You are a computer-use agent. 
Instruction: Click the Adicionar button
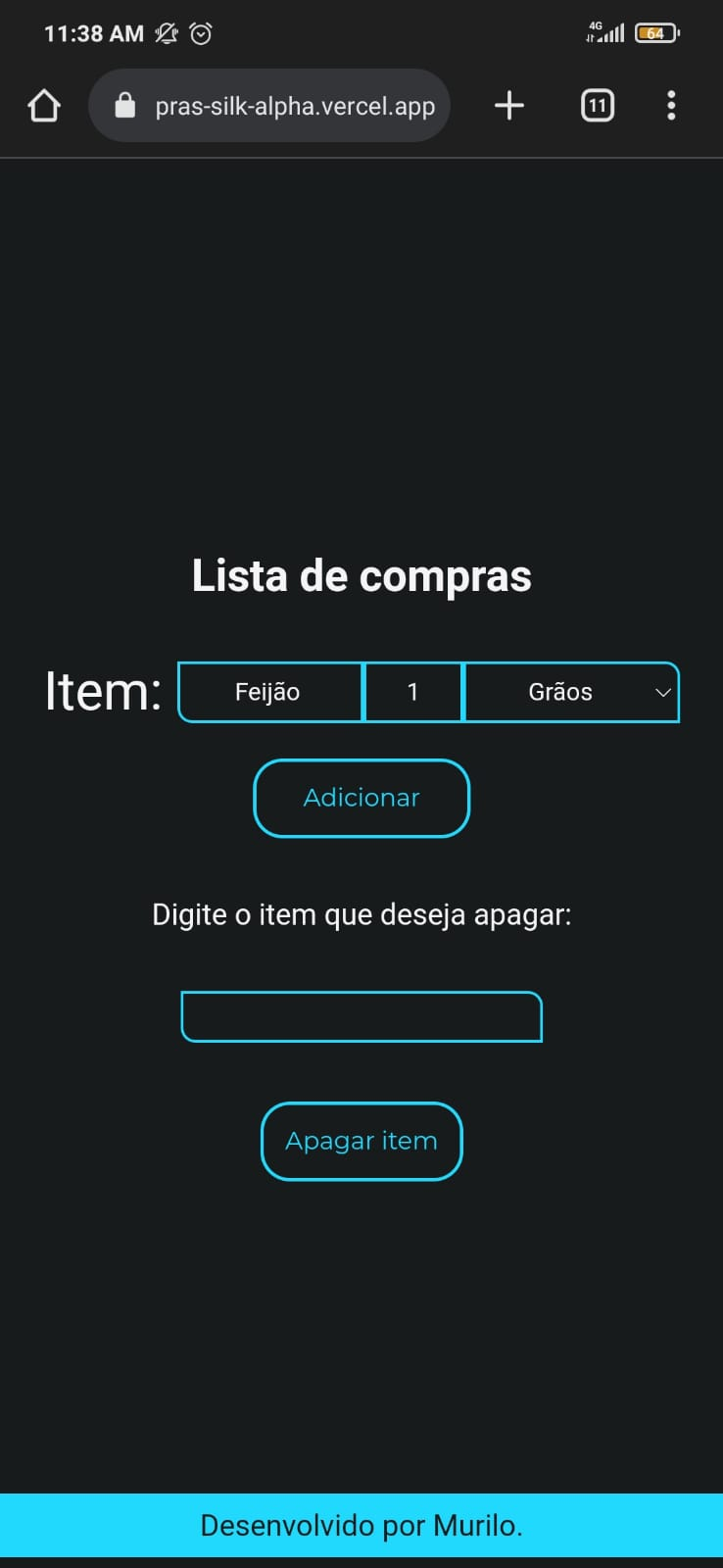361,797
